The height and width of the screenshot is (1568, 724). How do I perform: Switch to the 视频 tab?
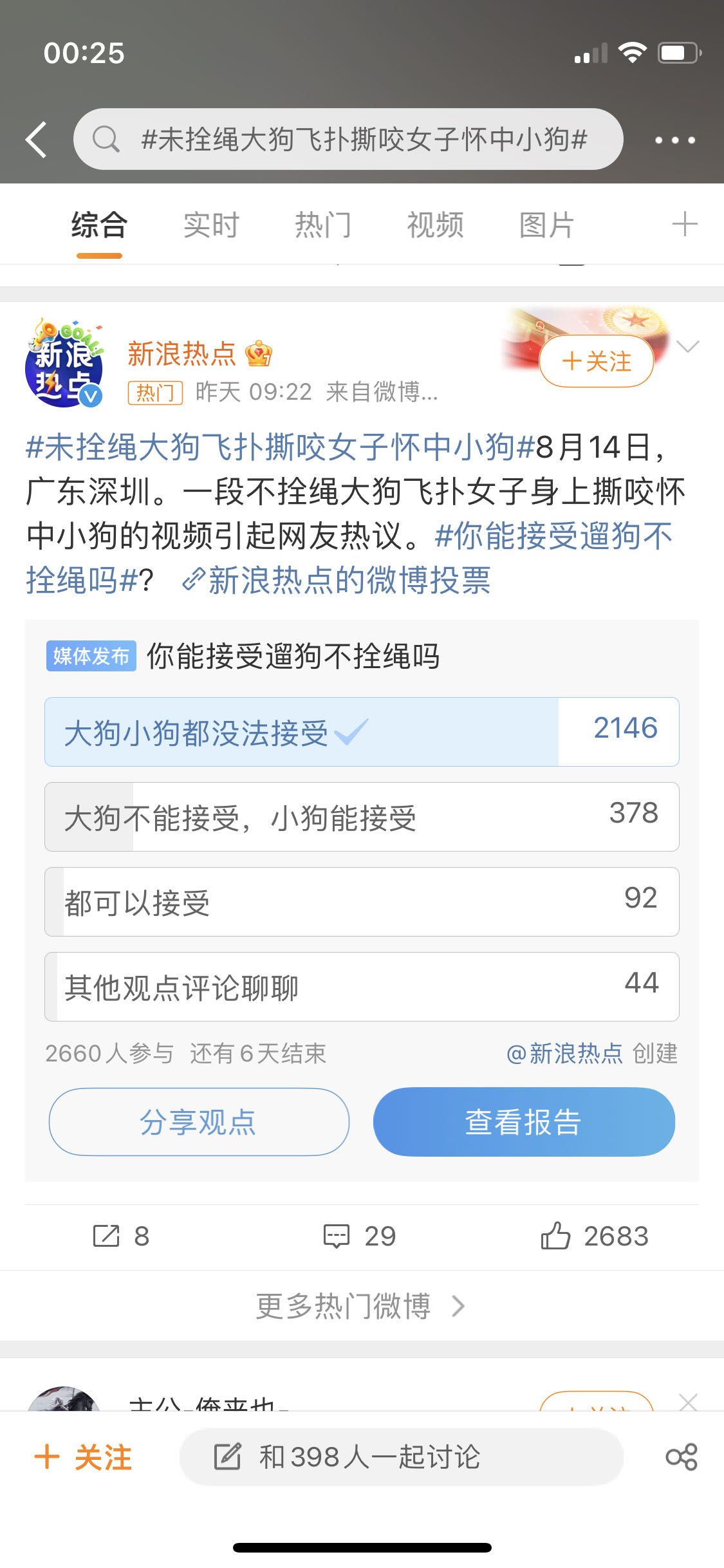[x=435, y=225]
